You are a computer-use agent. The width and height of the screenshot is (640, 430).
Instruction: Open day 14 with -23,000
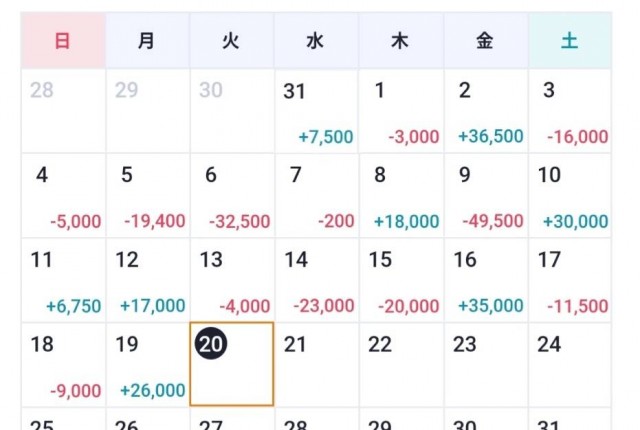pyautogui.click(x=316, y=280)
